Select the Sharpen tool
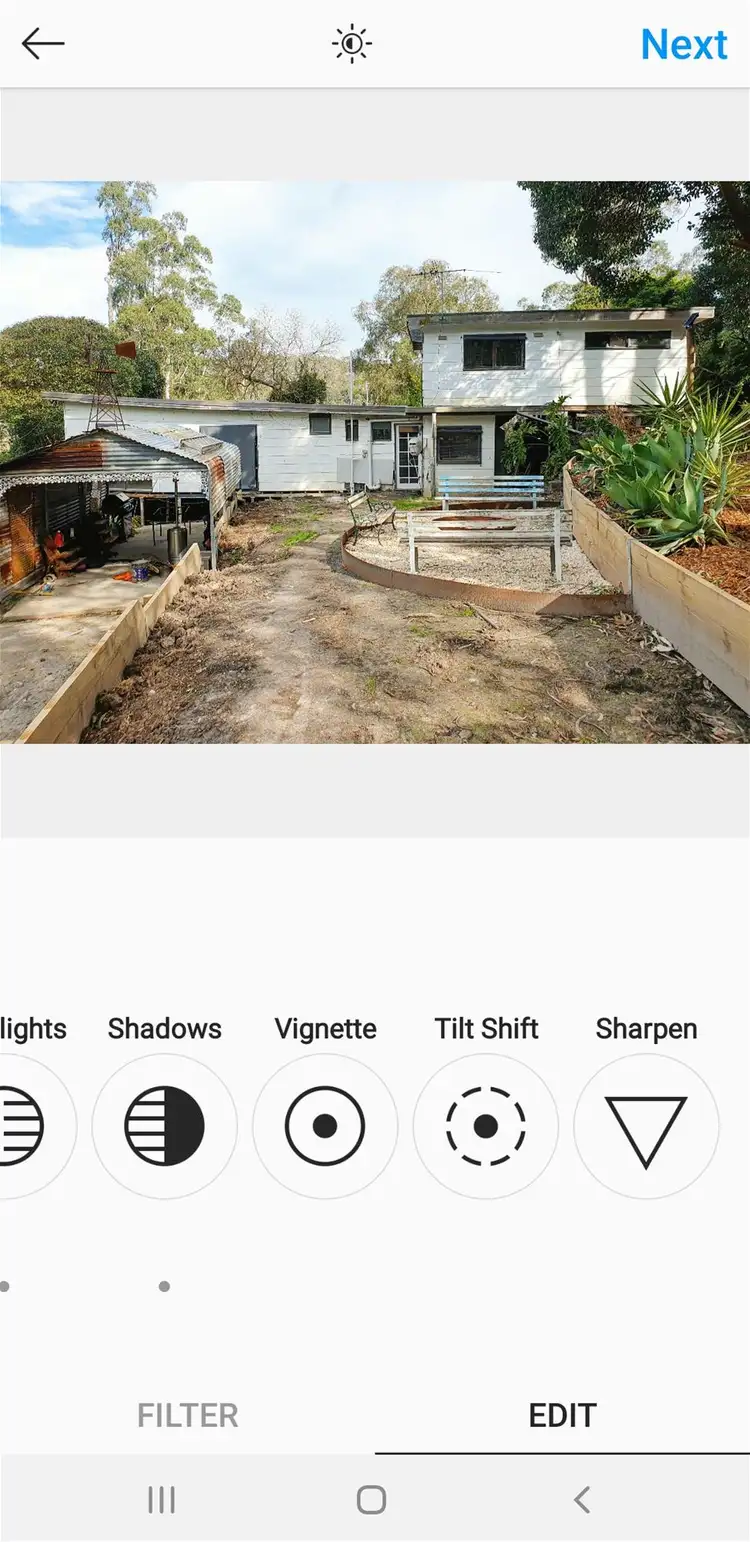The image size is (750, 1542). pos(646,1125)
